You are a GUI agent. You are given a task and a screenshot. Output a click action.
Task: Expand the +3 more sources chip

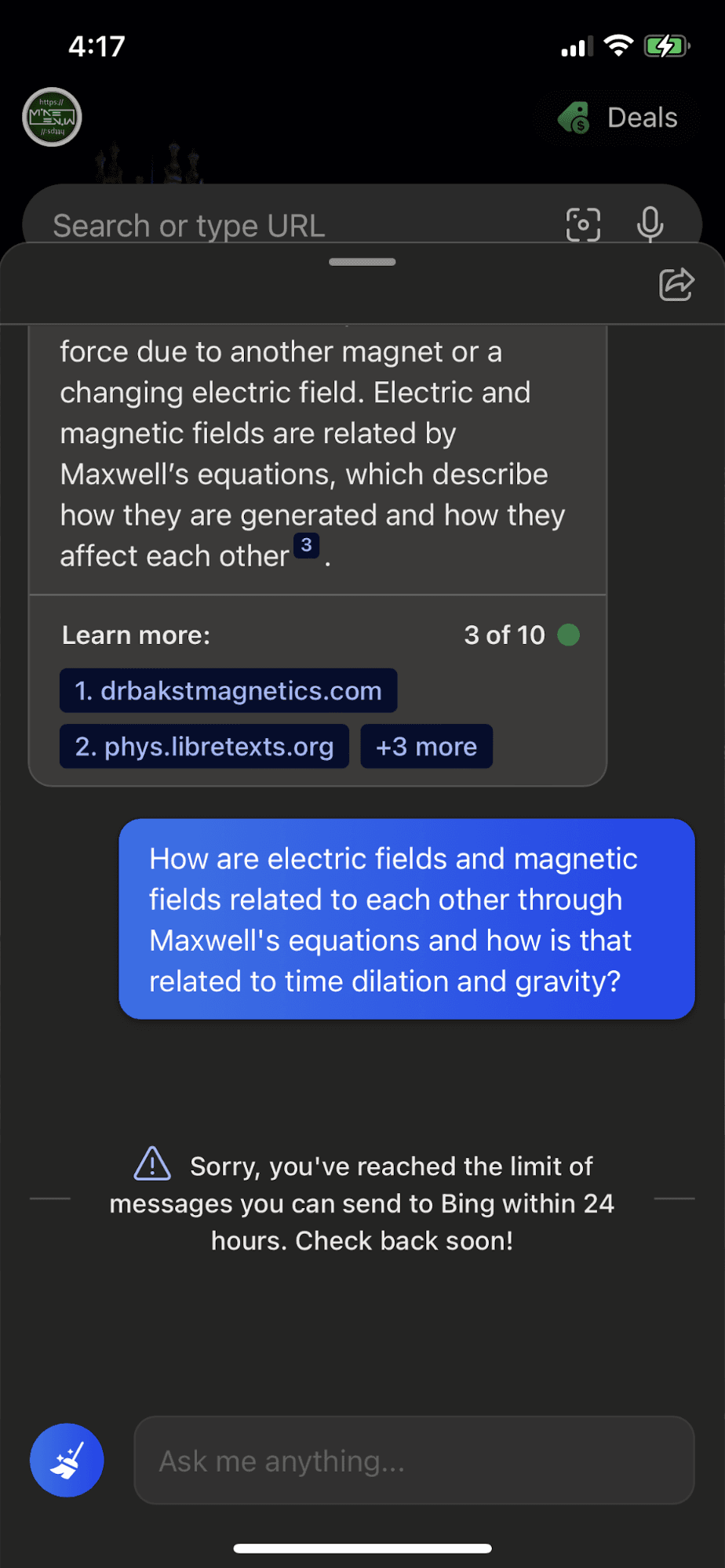tap(426, 747)
